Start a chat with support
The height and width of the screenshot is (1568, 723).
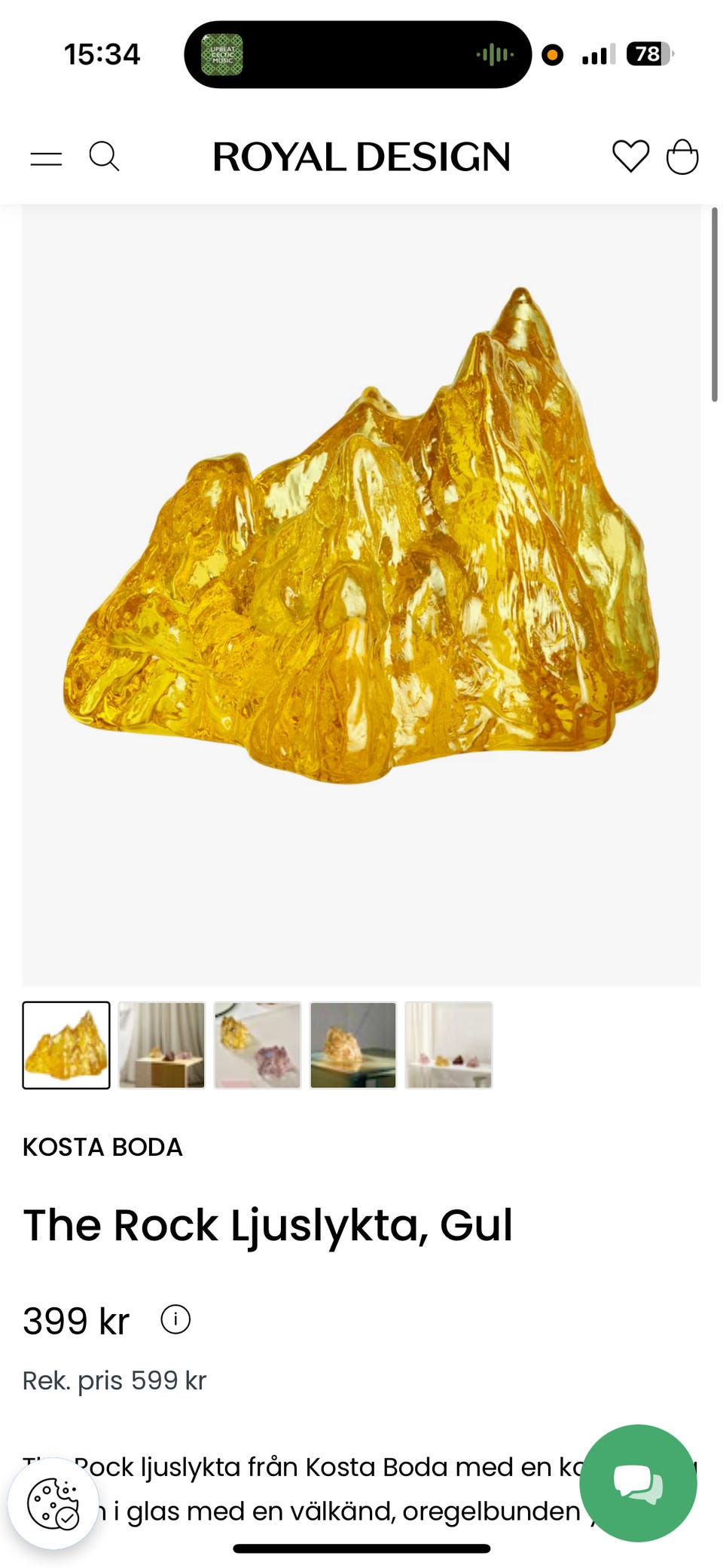(638, 1483)
